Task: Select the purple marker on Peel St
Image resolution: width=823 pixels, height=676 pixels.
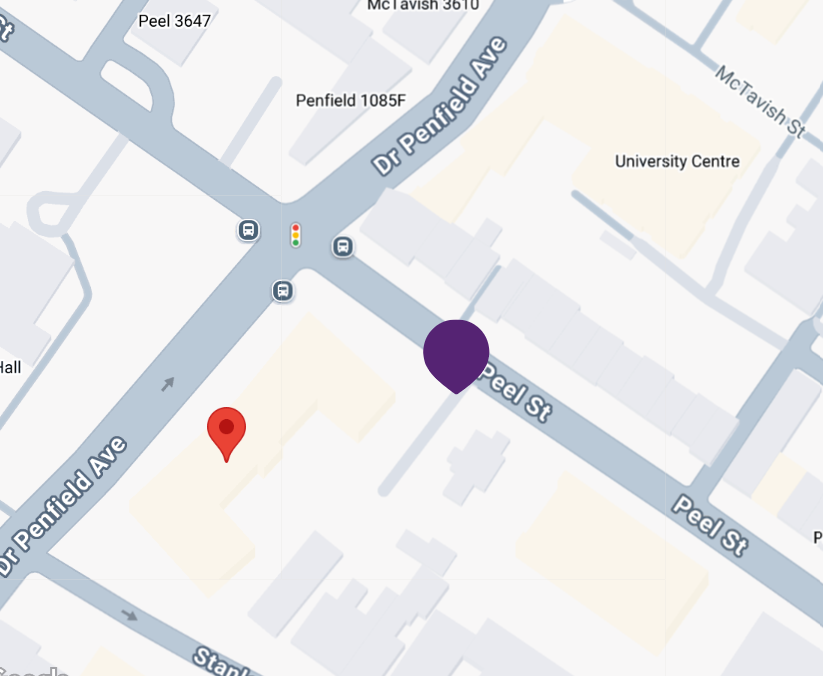Action: [x=456, y=353]
